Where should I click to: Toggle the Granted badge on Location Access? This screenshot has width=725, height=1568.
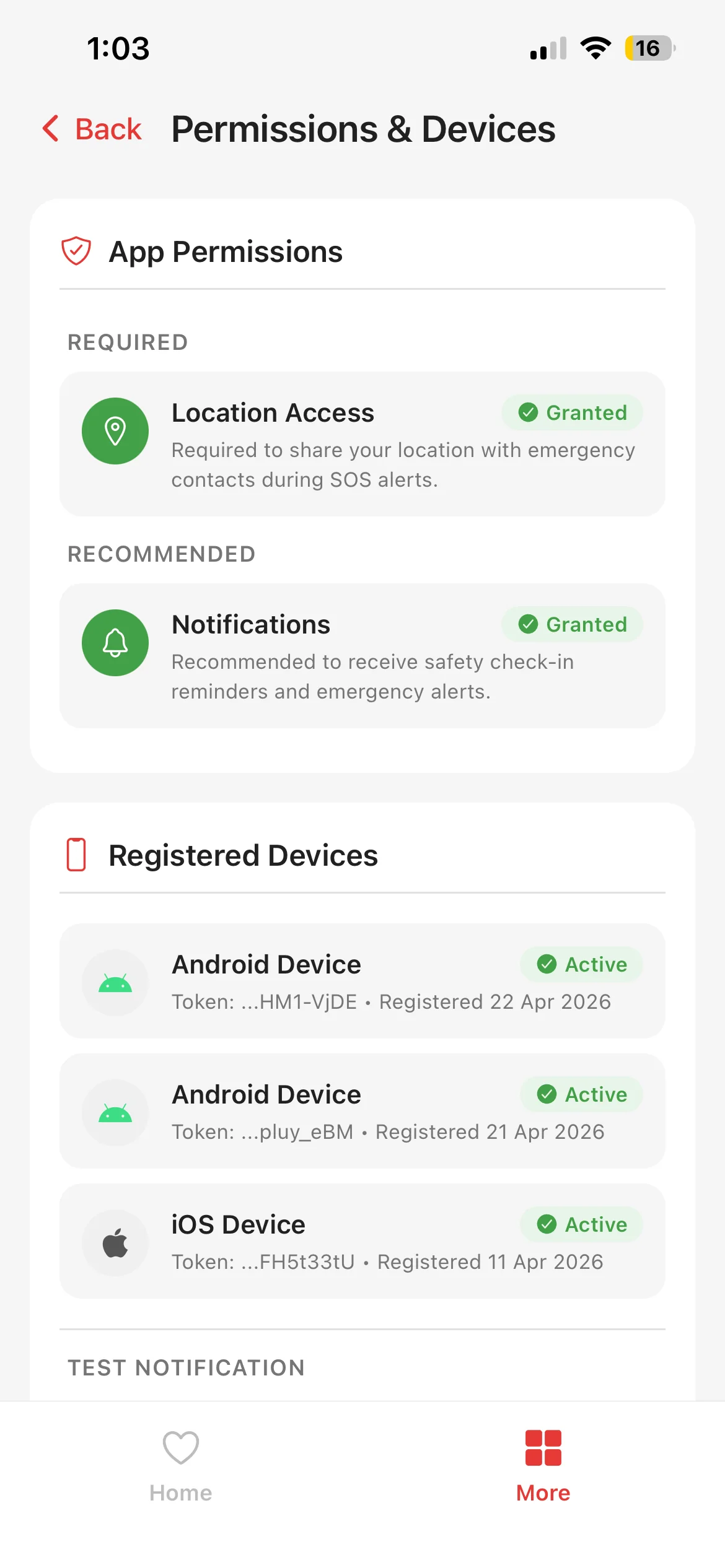coord(572,412)
